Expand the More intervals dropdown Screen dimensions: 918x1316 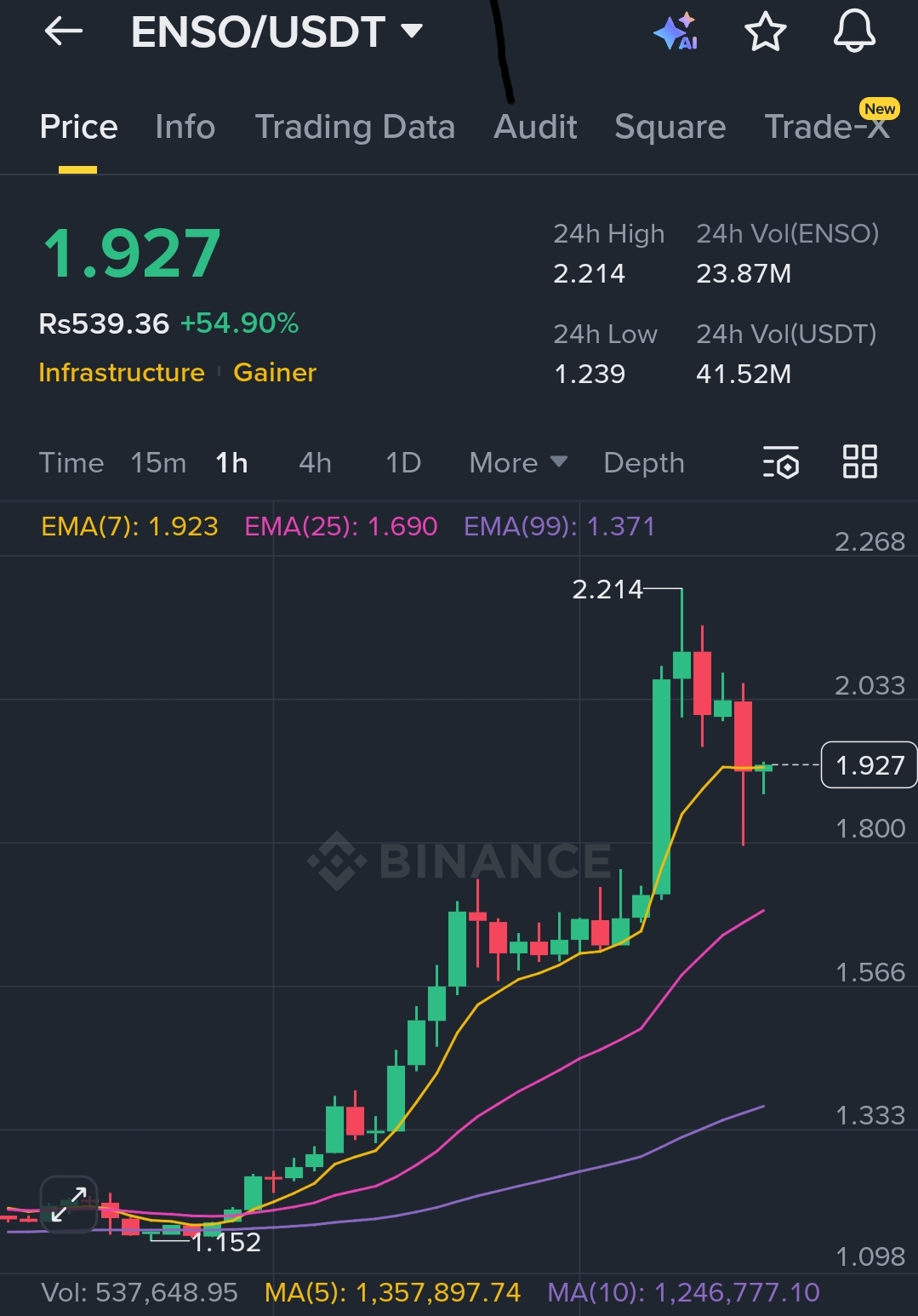[x=517, y=463]
